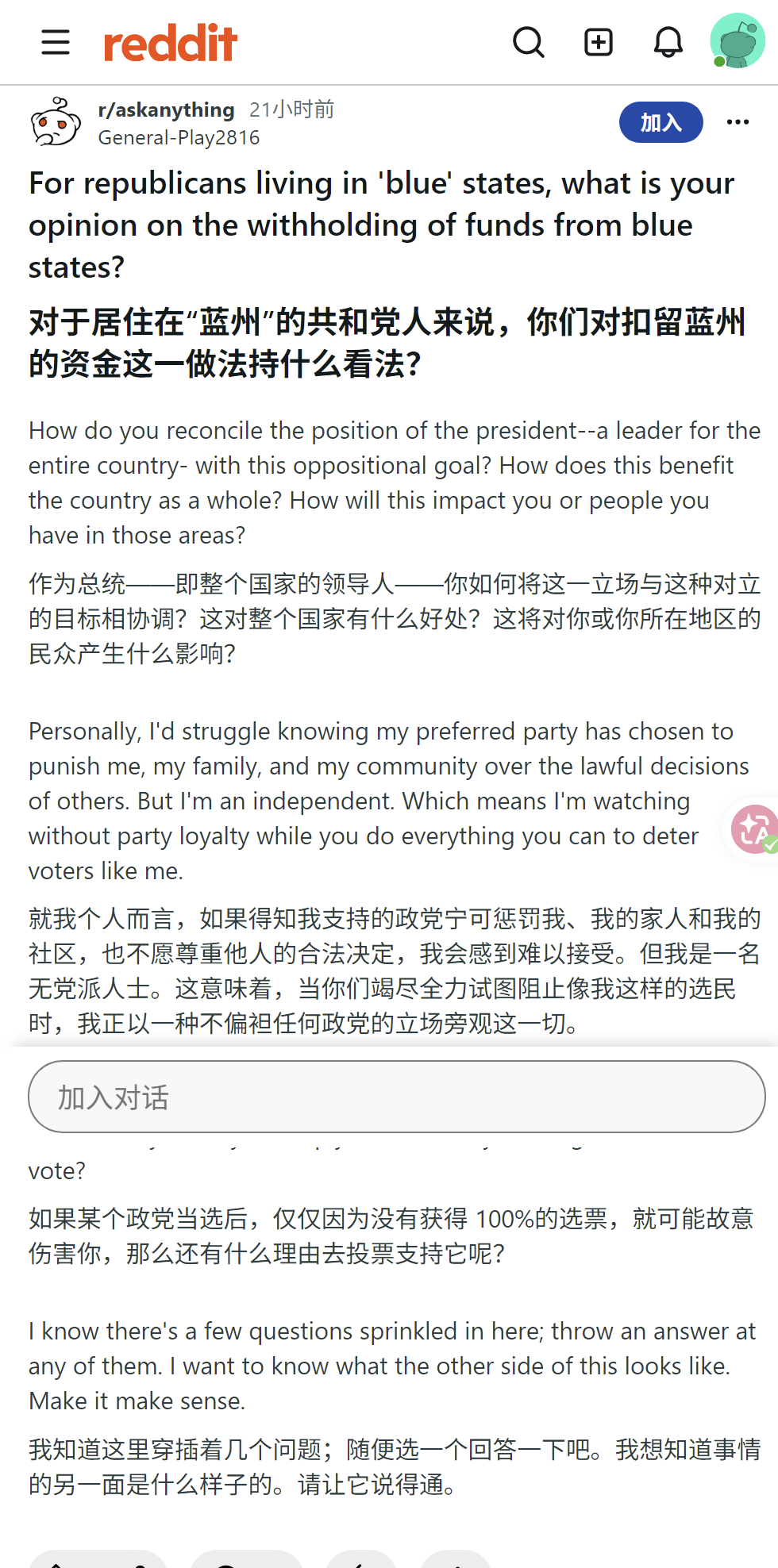The image size is (778, 1568).
Task: Open the search icon
Action: [x=528, y=42]
